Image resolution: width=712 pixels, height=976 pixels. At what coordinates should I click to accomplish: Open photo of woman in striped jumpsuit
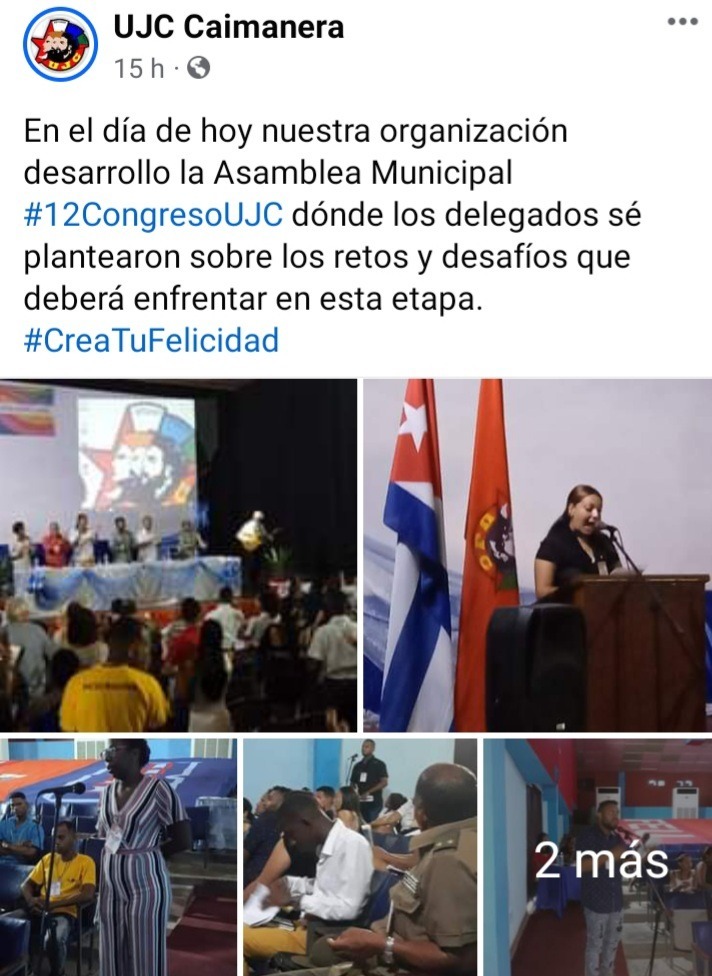tap(118, 857)
